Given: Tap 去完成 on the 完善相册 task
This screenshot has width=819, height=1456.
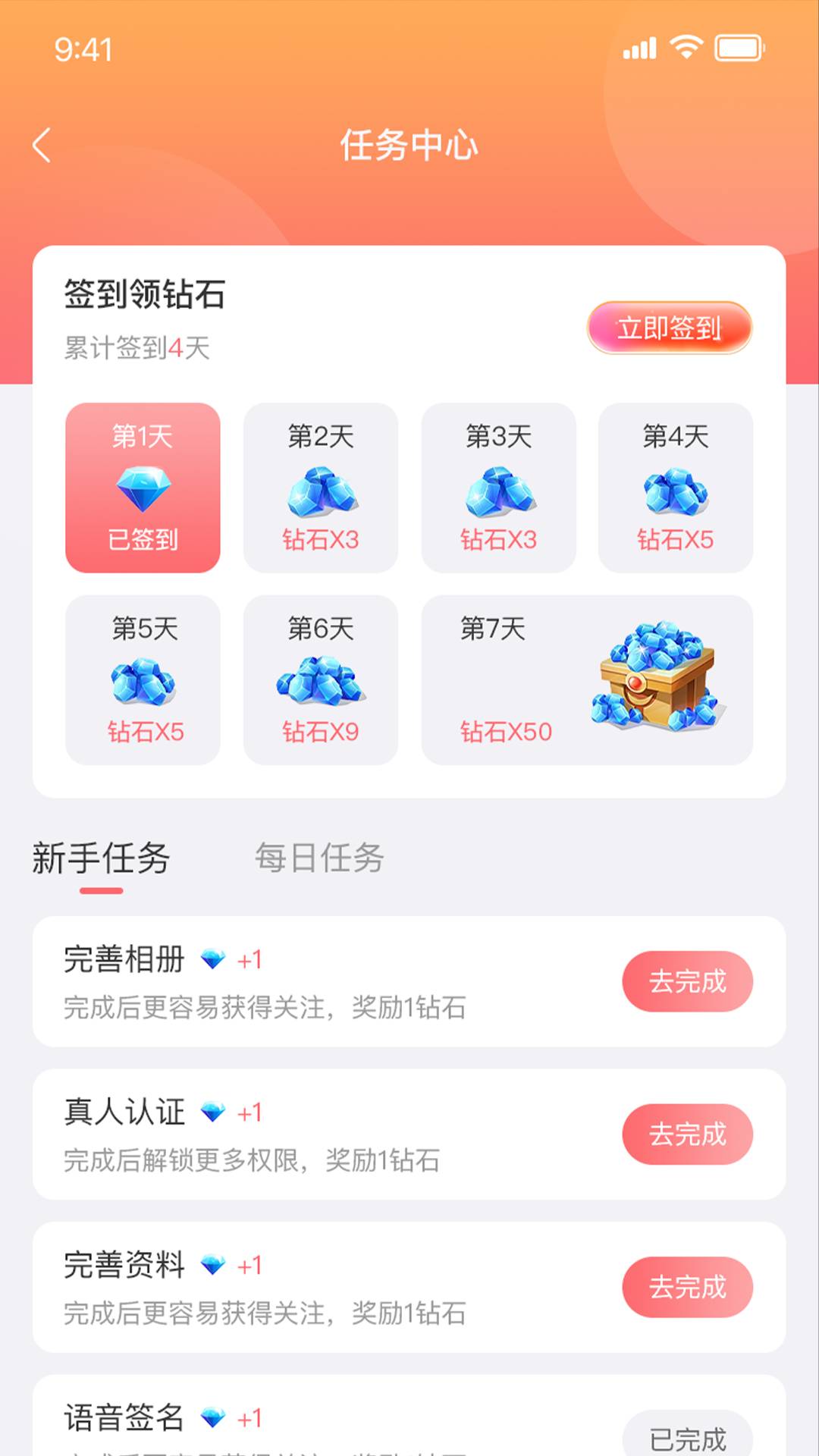Looking at the screenshot, I should pyautogui.click(x=686, y=981).
